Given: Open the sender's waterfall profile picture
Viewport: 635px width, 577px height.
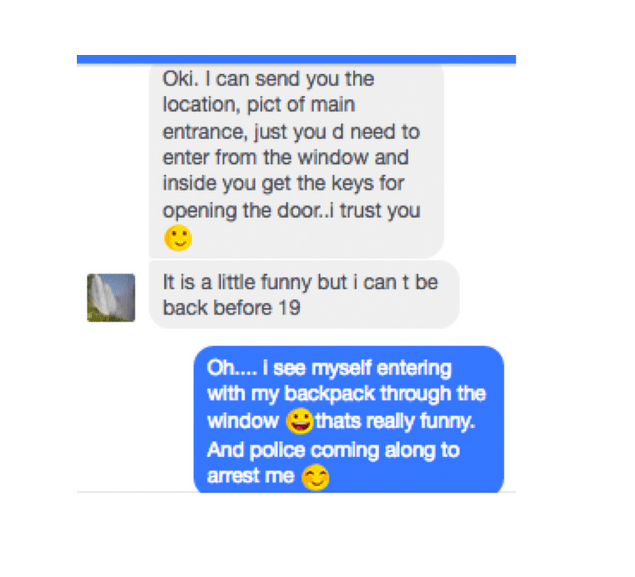Looking at the screenshot, I should (x=111, y=297).
